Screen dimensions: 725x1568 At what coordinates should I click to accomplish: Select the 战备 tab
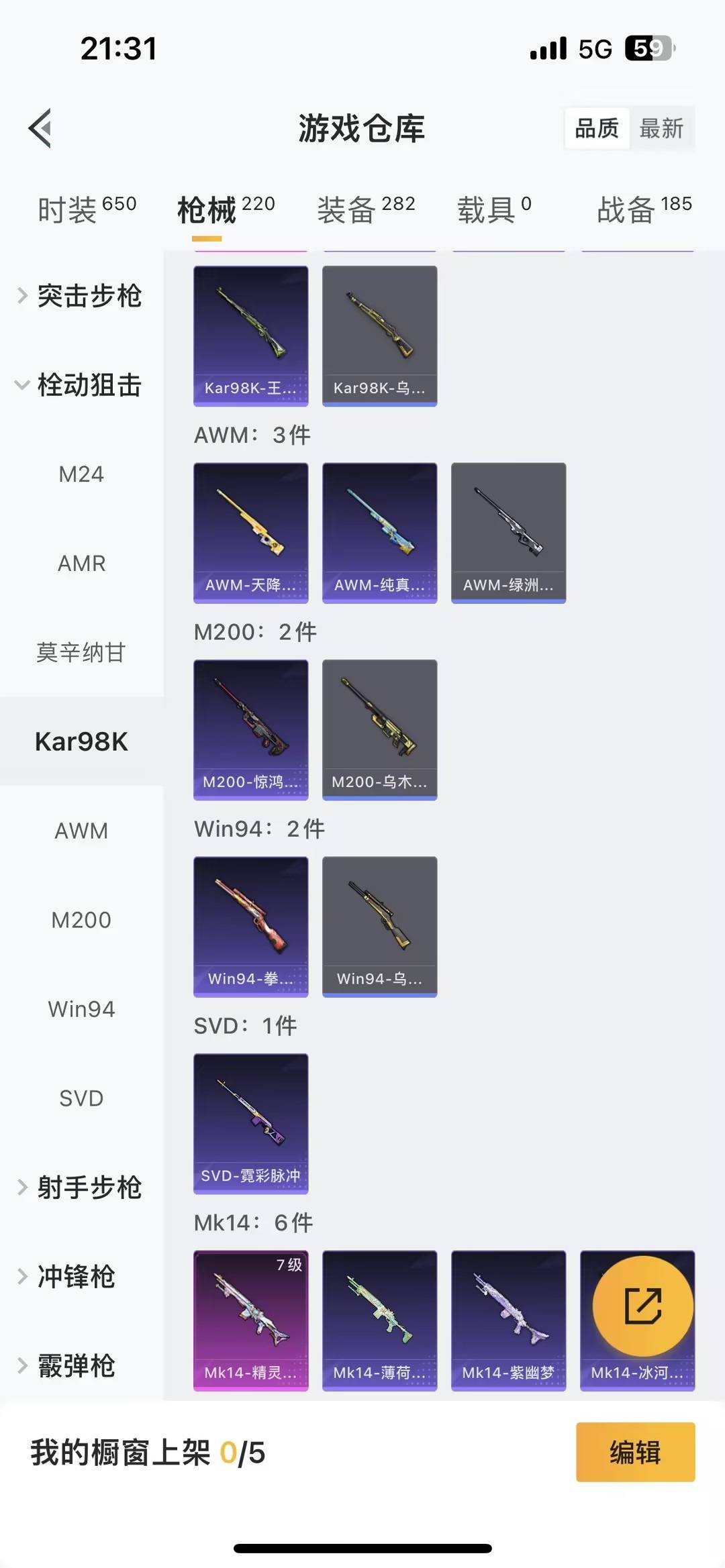pos(644,209)
